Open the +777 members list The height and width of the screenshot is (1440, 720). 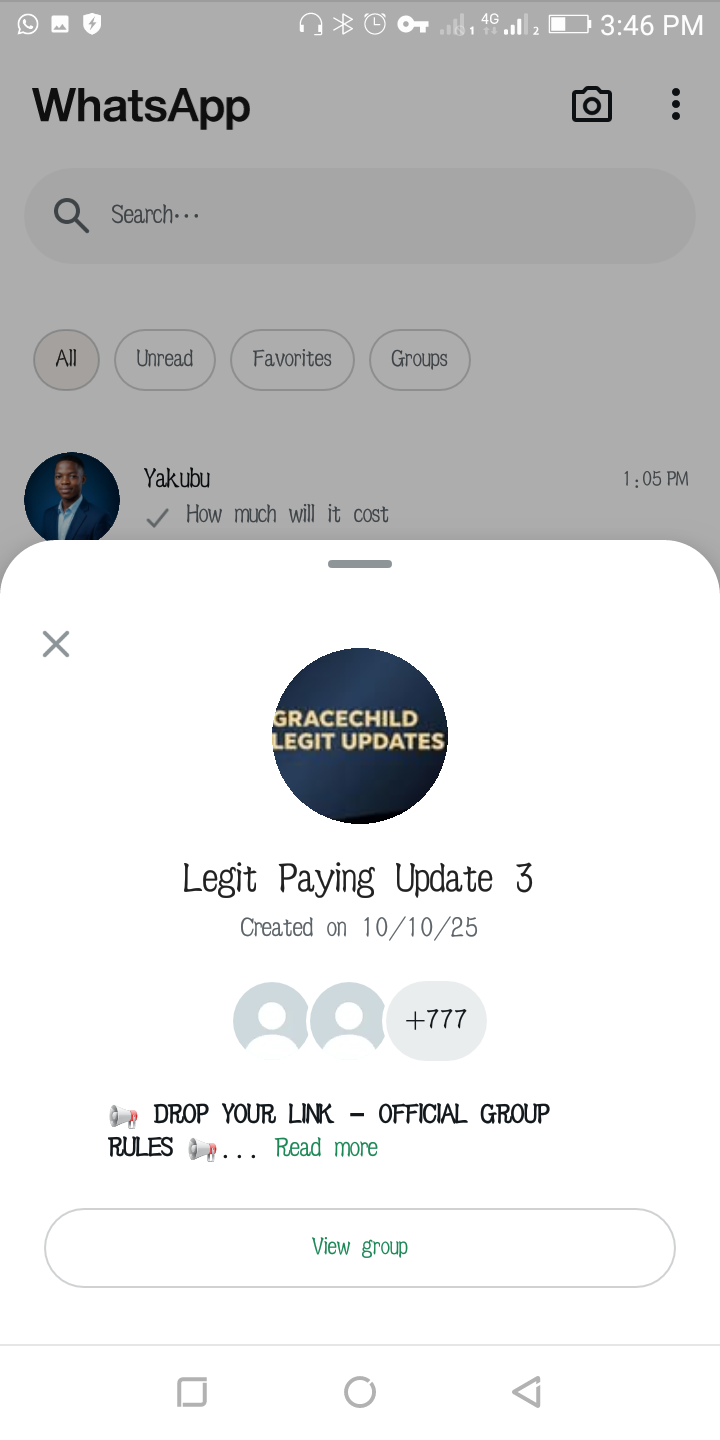436,1020
